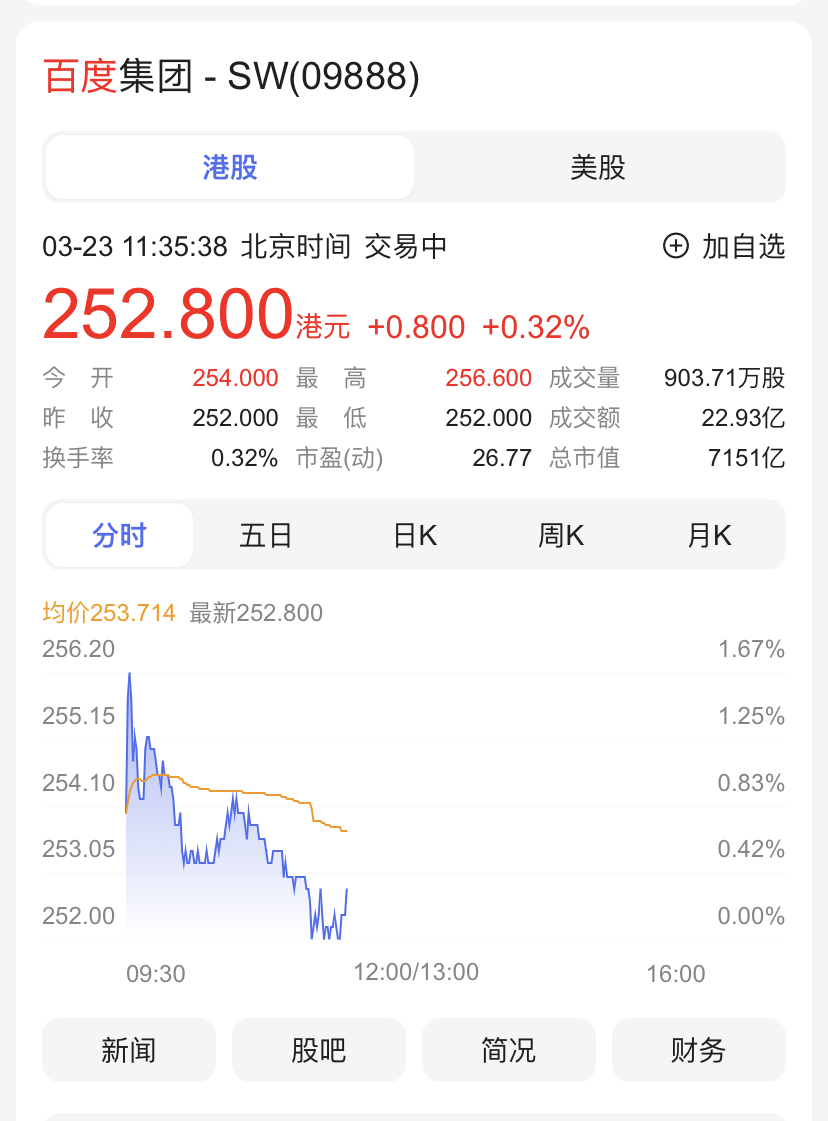Viewport: 828px width, 1121px height.
Task: Click the 加自选 plus icon
Action: 677,246
